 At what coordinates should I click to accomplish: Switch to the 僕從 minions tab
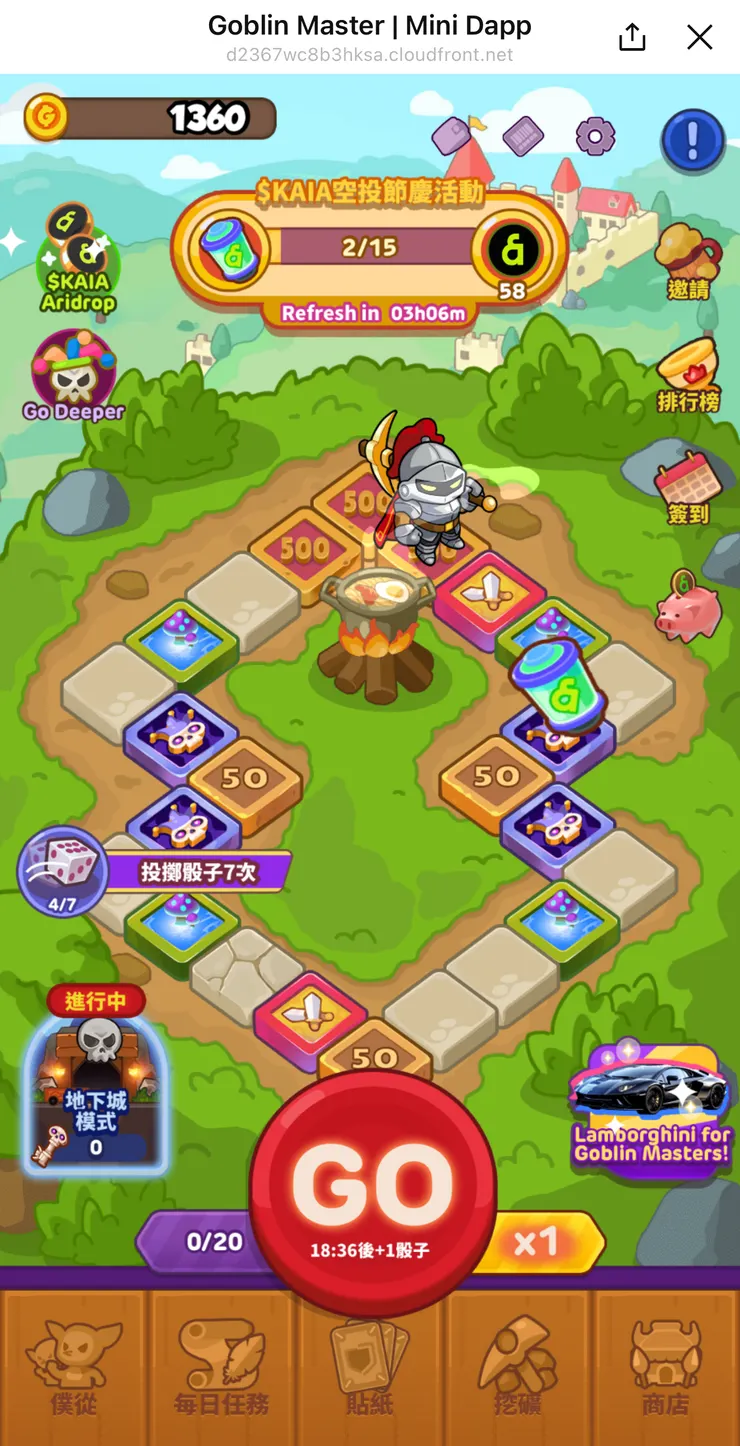point(74,1367)
